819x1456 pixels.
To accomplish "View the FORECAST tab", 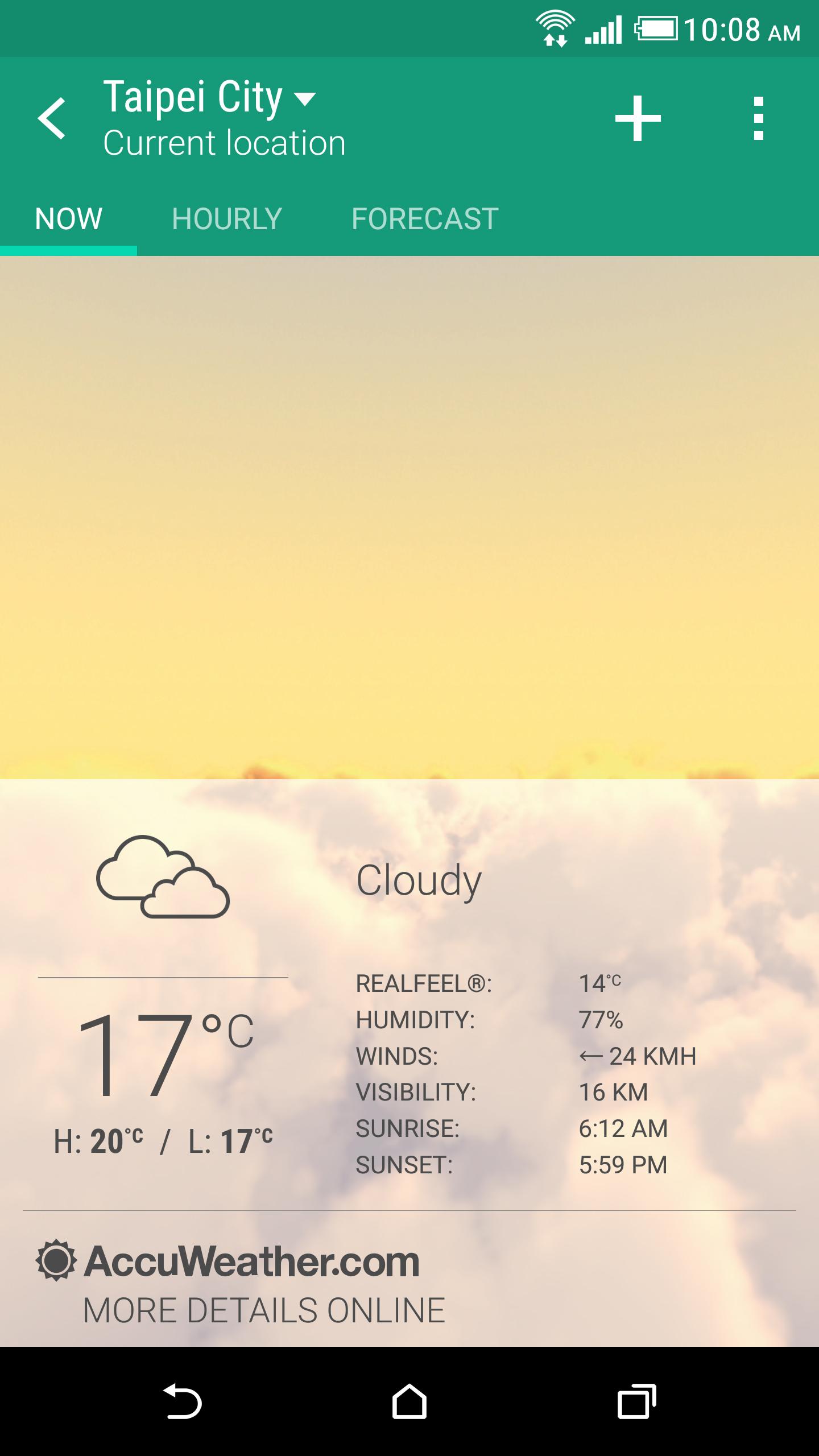I will click(x=425, y=219).
